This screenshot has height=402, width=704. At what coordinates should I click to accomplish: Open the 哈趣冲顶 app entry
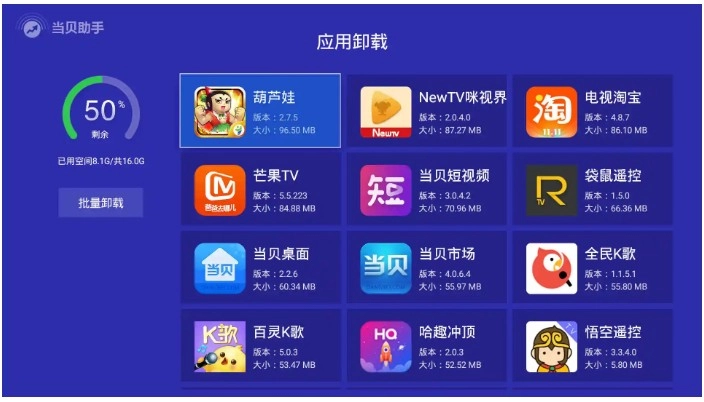pyautogui.click(x=426, y=345)
